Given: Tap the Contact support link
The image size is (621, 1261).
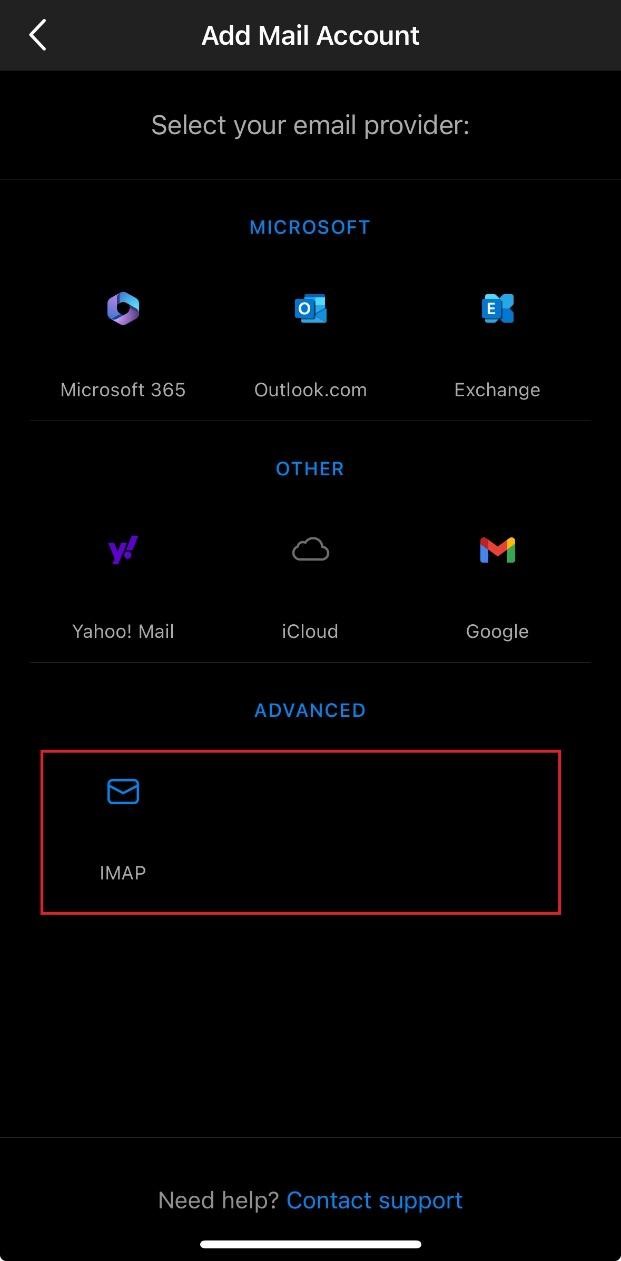Looking at the screenshot, I should 374,1200.
